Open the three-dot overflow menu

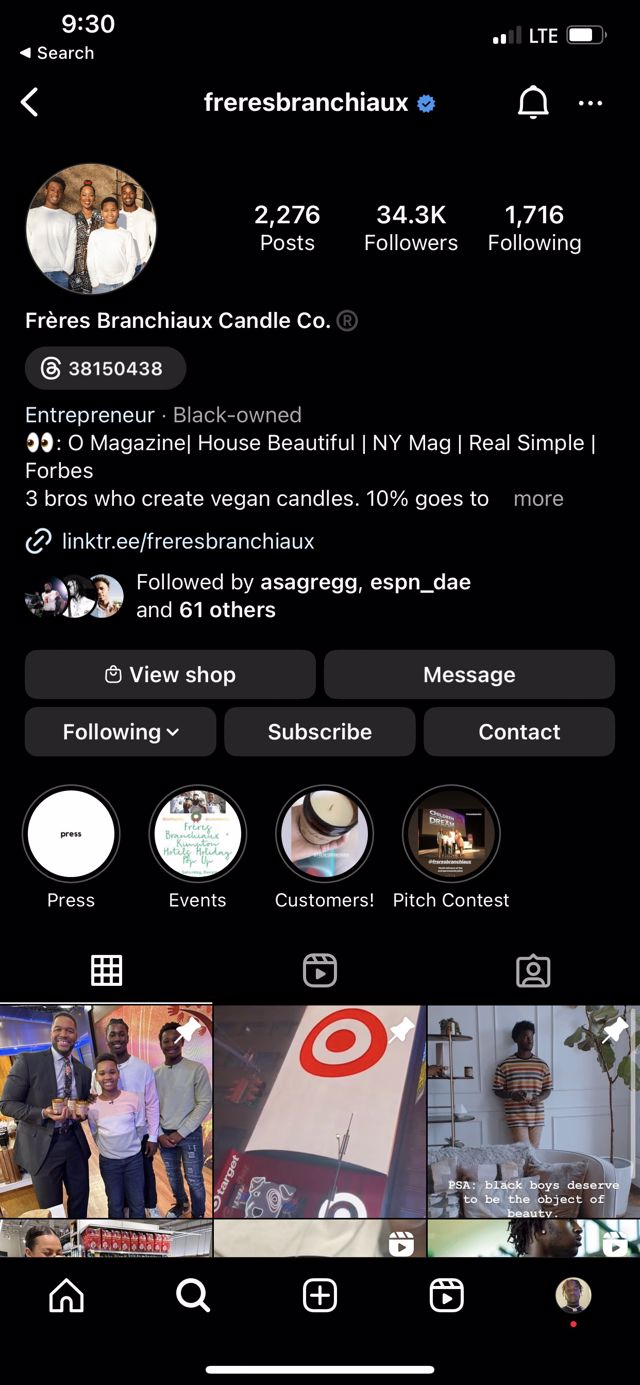[591, 103]
